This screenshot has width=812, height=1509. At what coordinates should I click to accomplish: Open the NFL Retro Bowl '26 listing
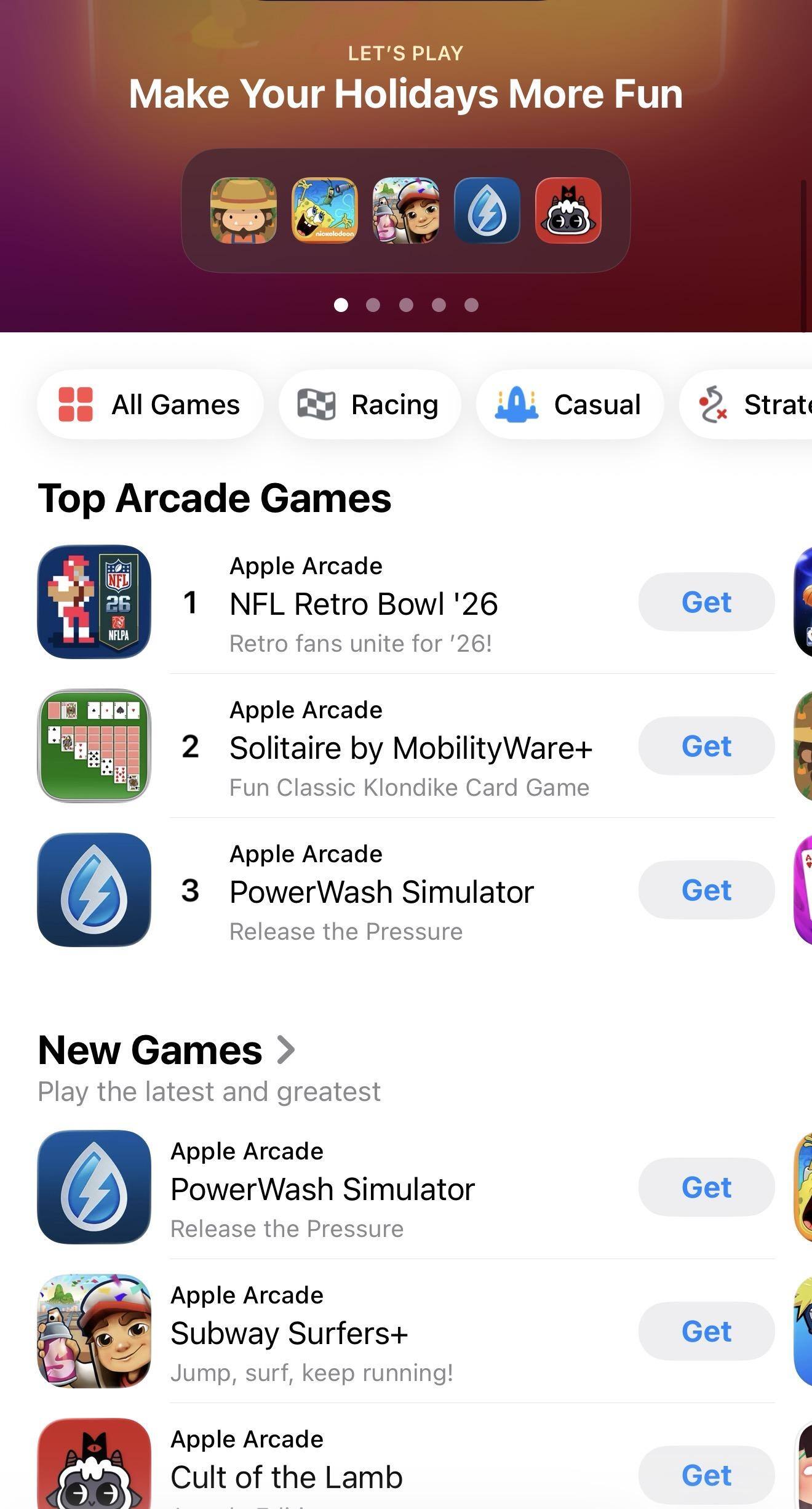pos(363,604)
